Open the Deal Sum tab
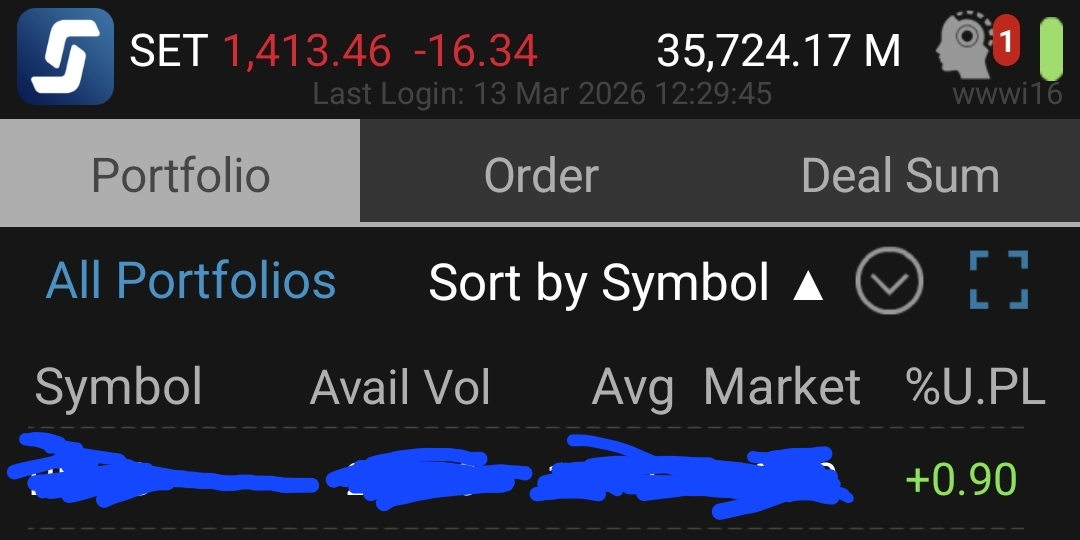Viewport: 1080px width, 540px height. coord(900,176)
